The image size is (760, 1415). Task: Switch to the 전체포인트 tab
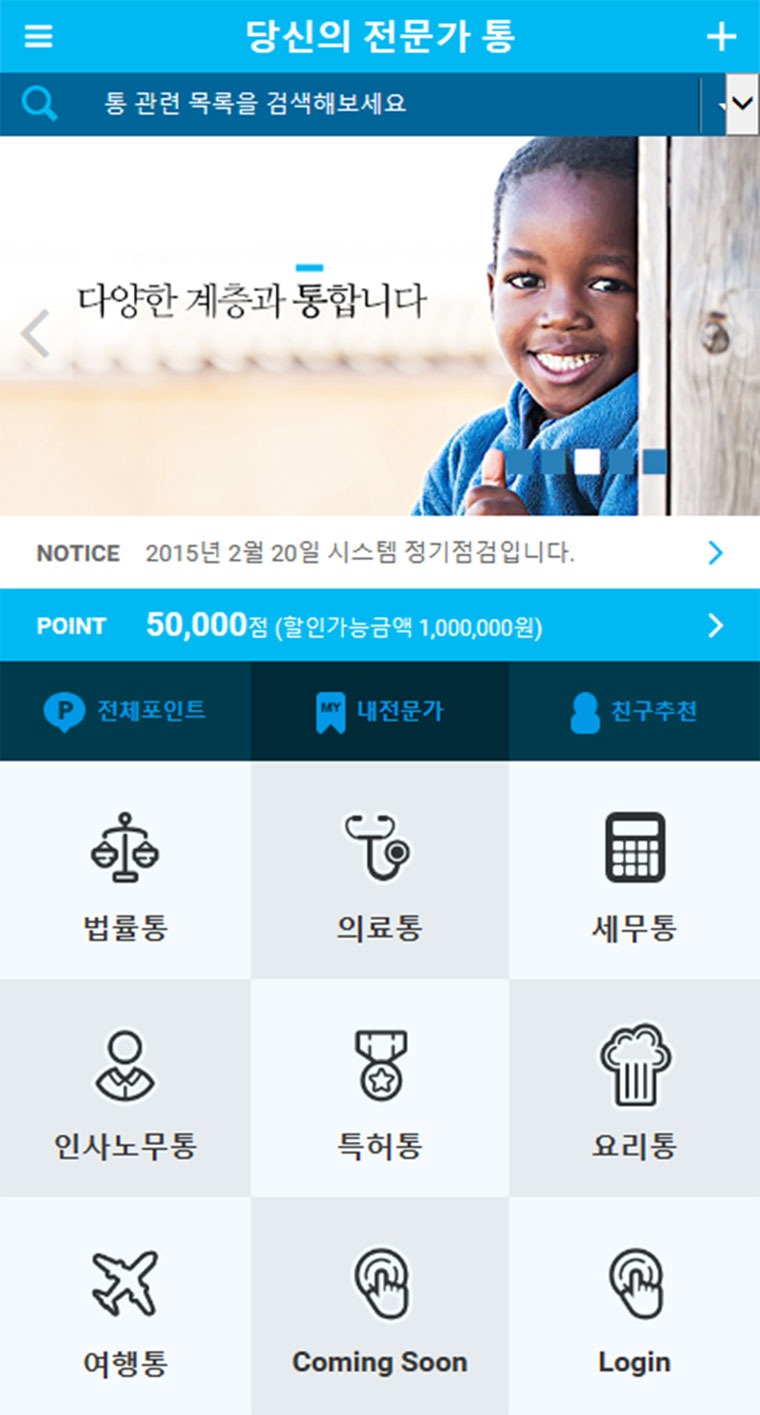[125, 711]
